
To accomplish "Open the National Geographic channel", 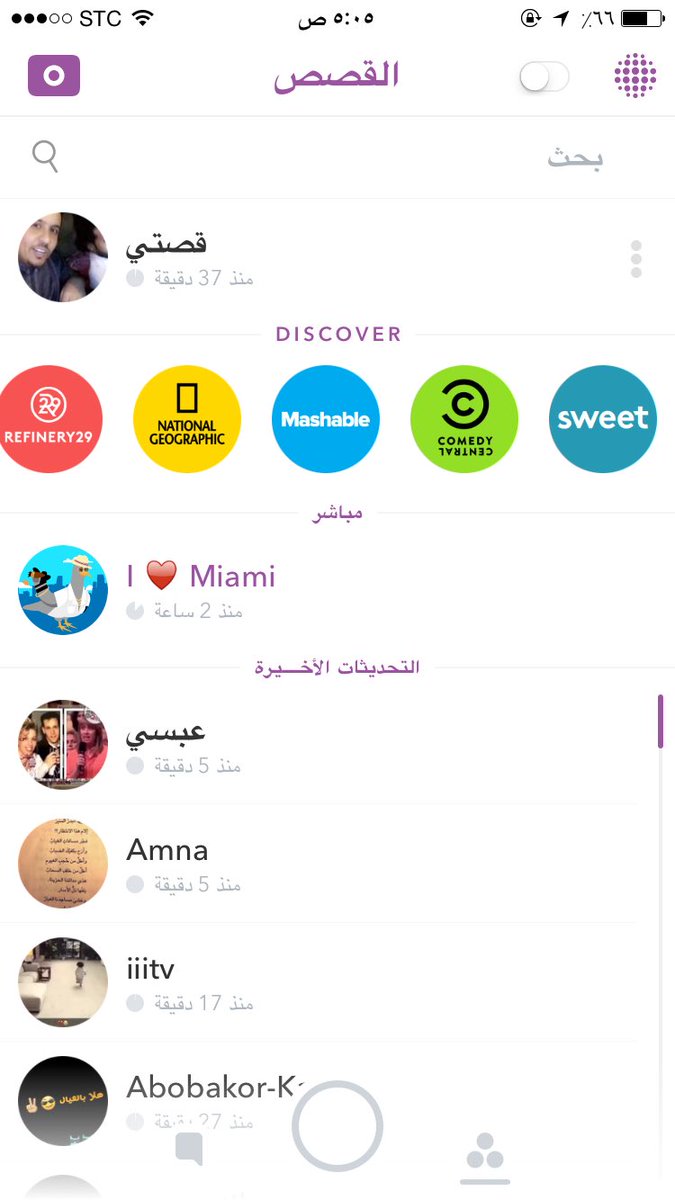I will pyautogui.click(x=187, y=419).
